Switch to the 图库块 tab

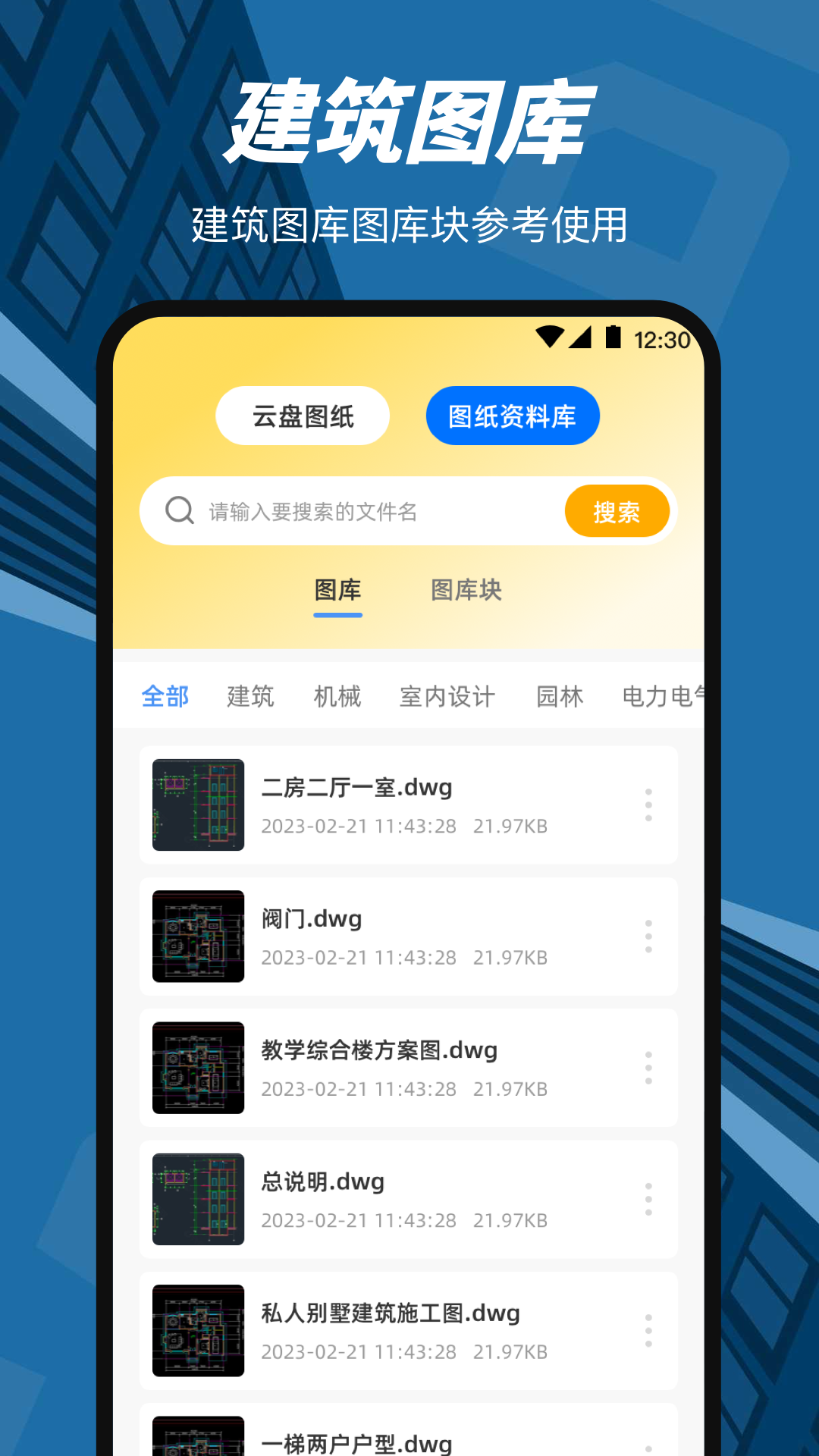pos(467,591)
